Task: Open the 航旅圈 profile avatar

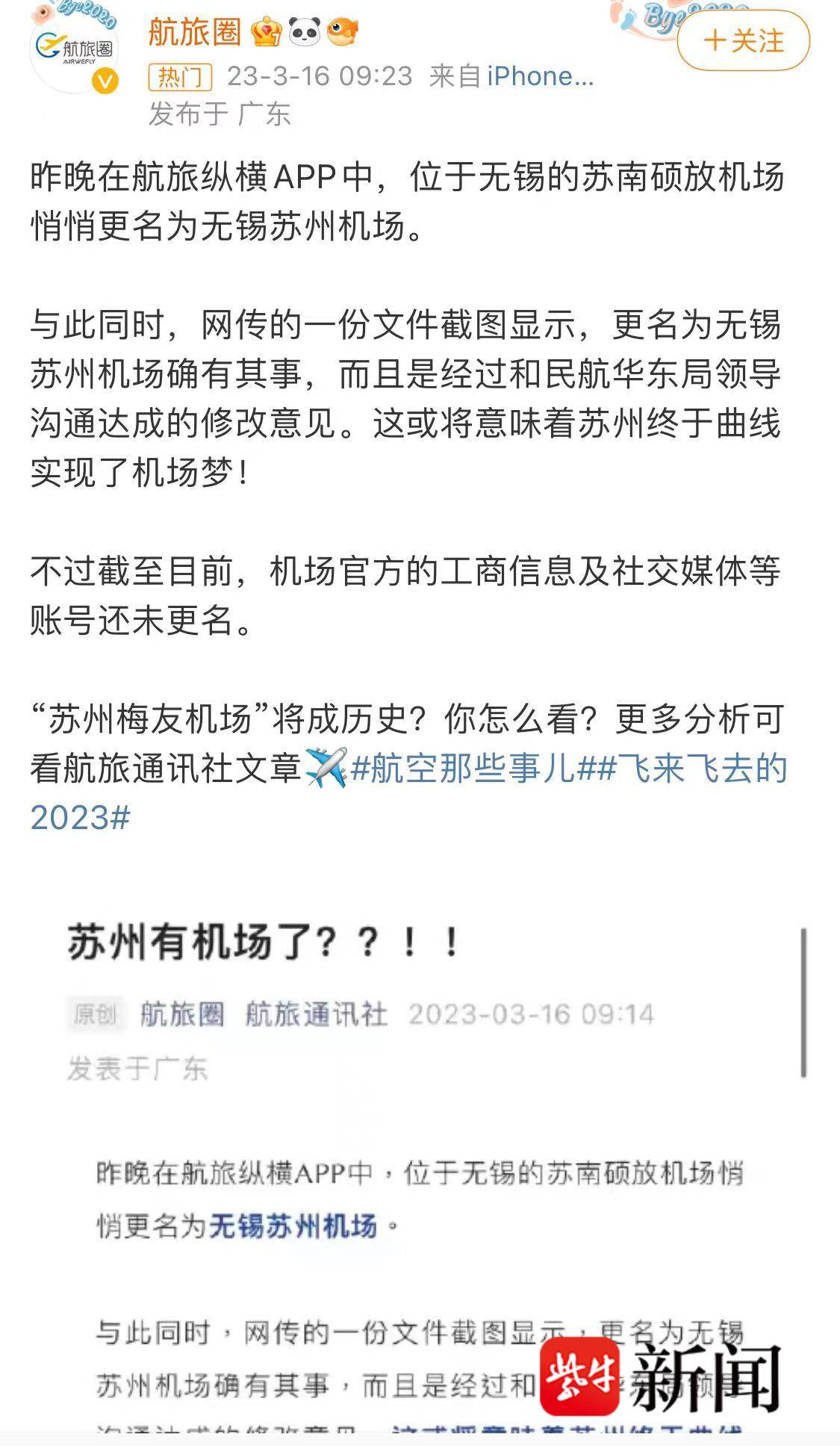Action: pos(73,49)
